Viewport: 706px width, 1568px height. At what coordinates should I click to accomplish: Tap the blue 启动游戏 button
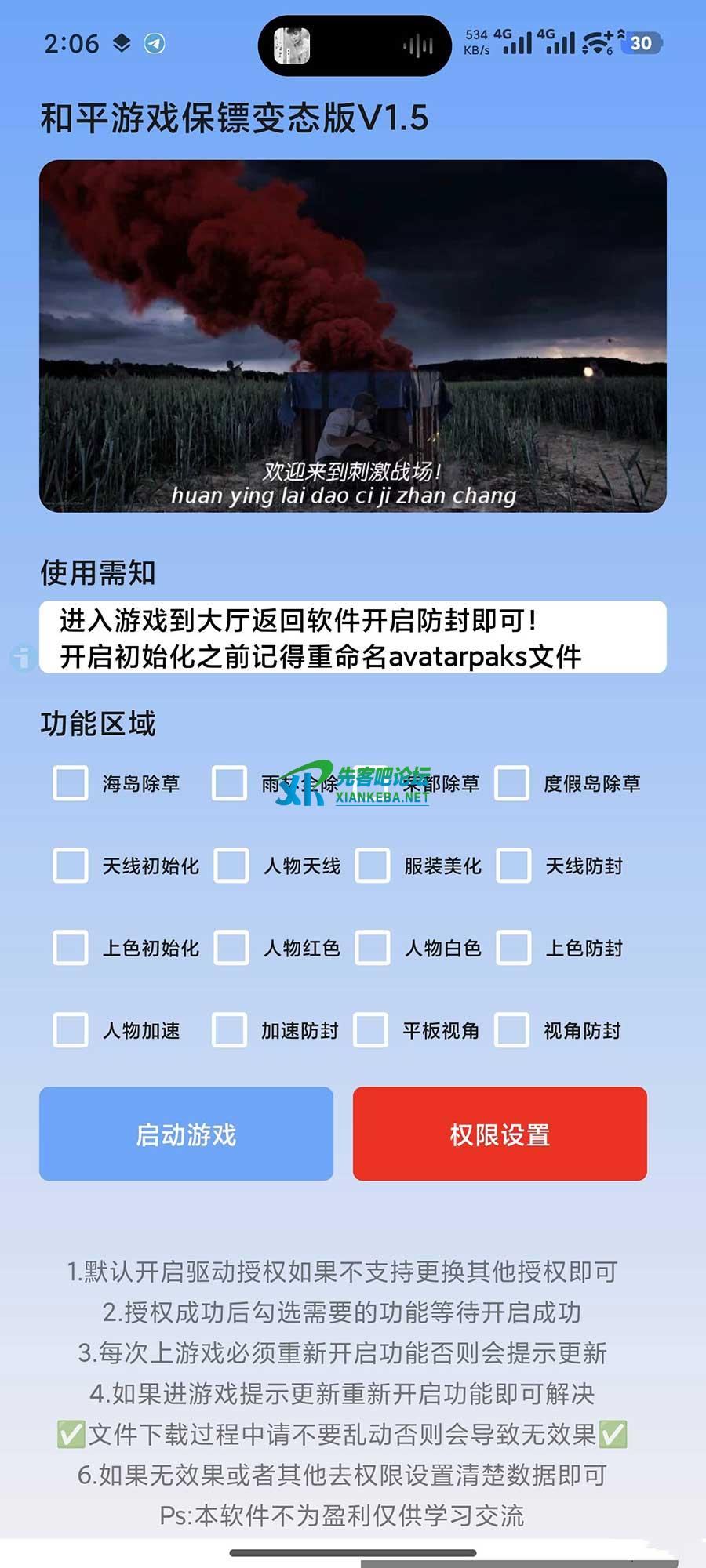tap(186, 1134)
